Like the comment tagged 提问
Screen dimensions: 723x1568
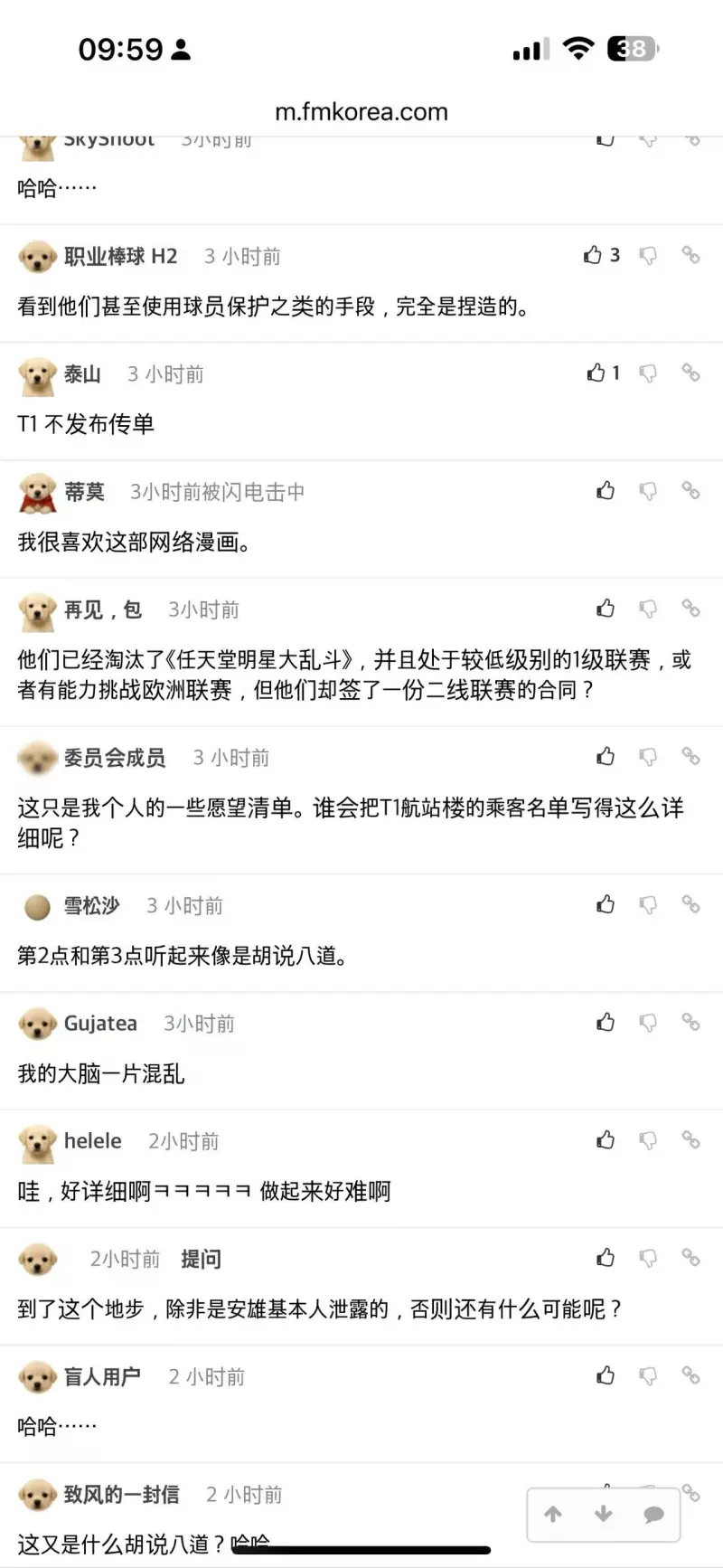[606, 1258]
